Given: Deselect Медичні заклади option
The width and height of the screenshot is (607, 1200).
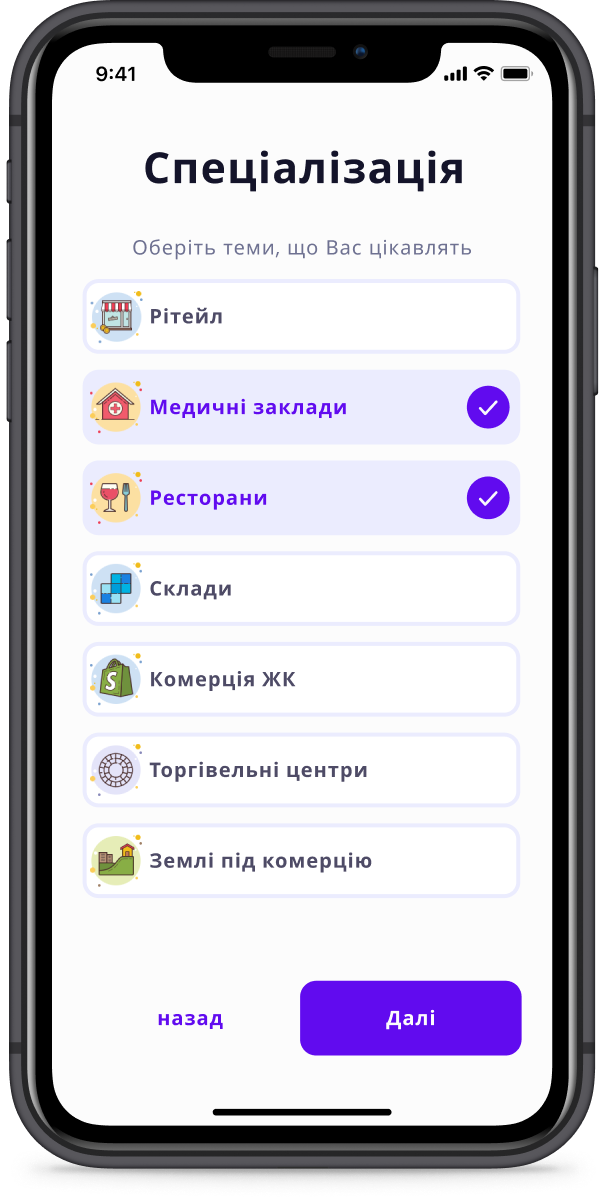Looking at the screenshot, I should 300,408.
